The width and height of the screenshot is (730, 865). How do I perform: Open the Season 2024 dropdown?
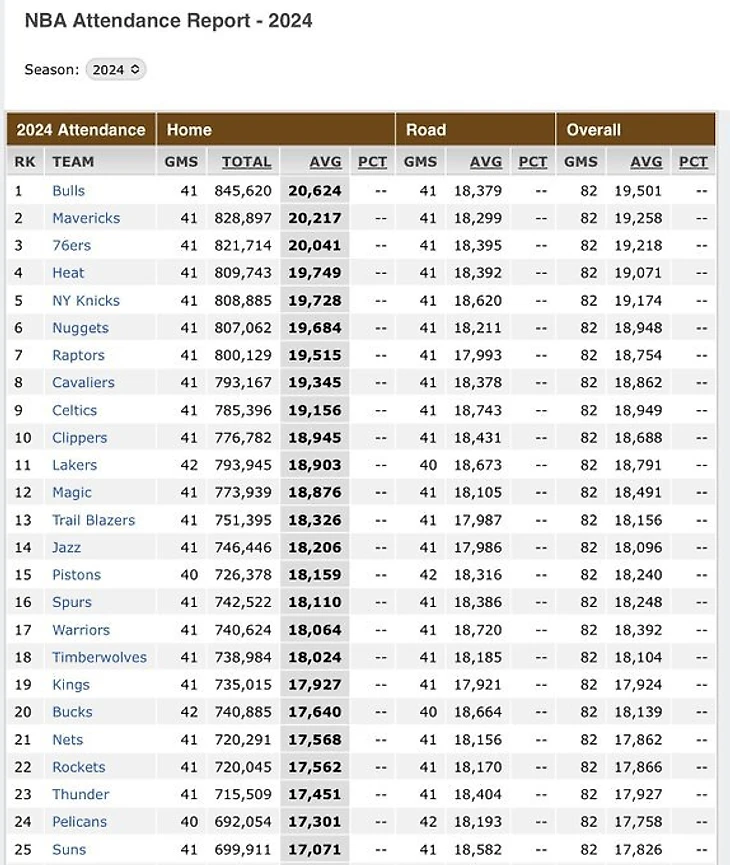click(116, 70)
